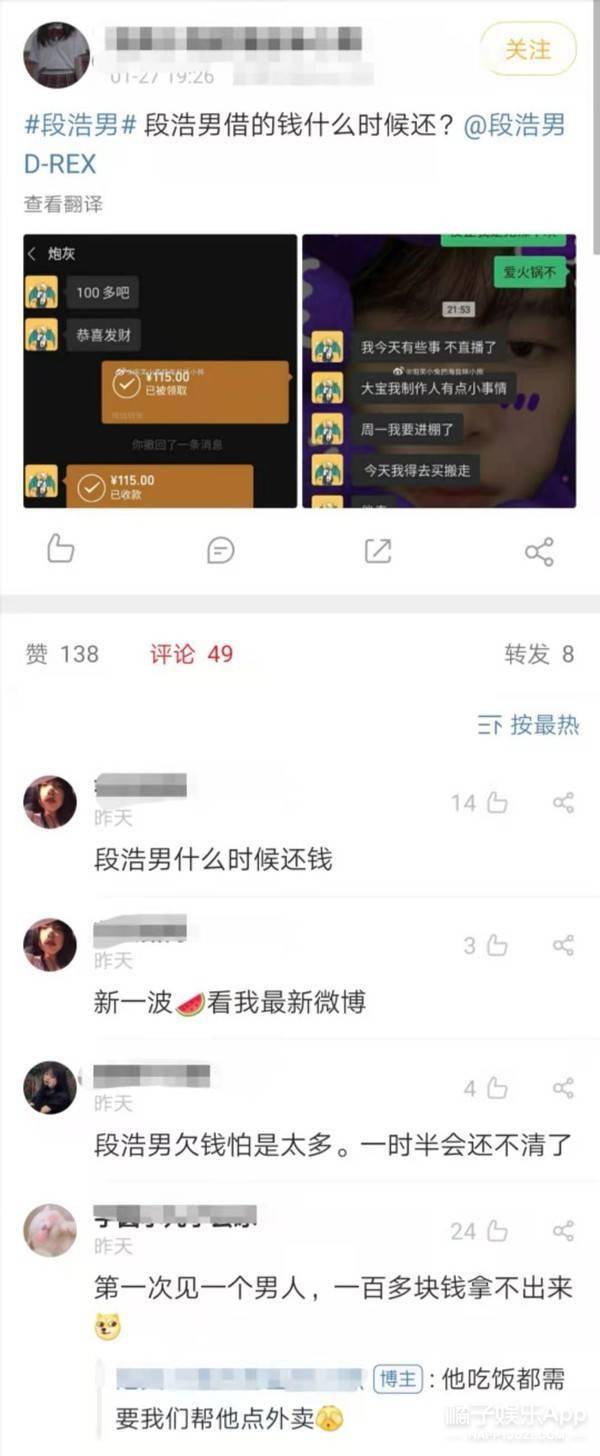Tap 查看翻译 to translate the post

(x=63, y=204)
